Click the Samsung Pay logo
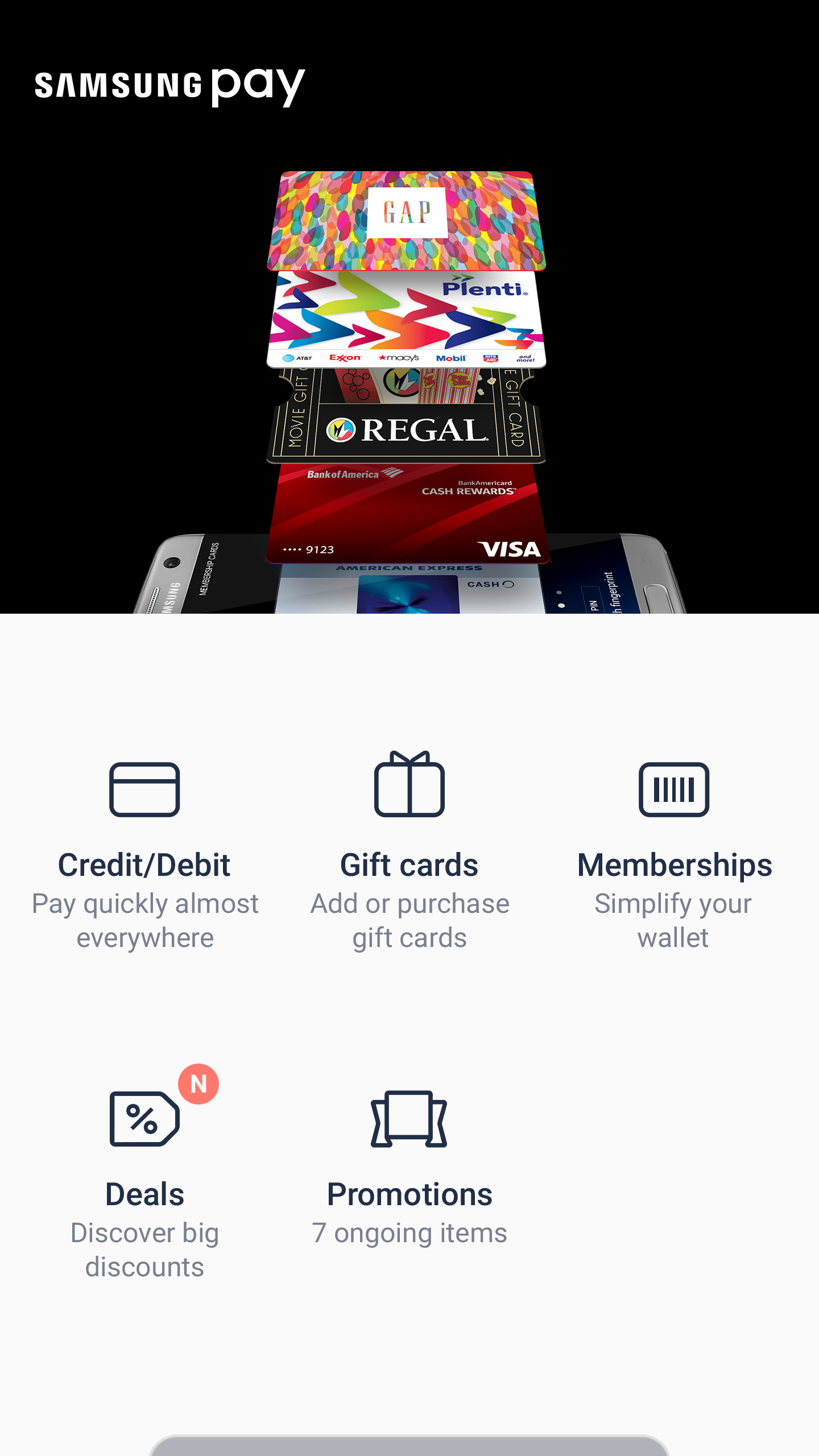819x1456 pixels. coord(168,84)
